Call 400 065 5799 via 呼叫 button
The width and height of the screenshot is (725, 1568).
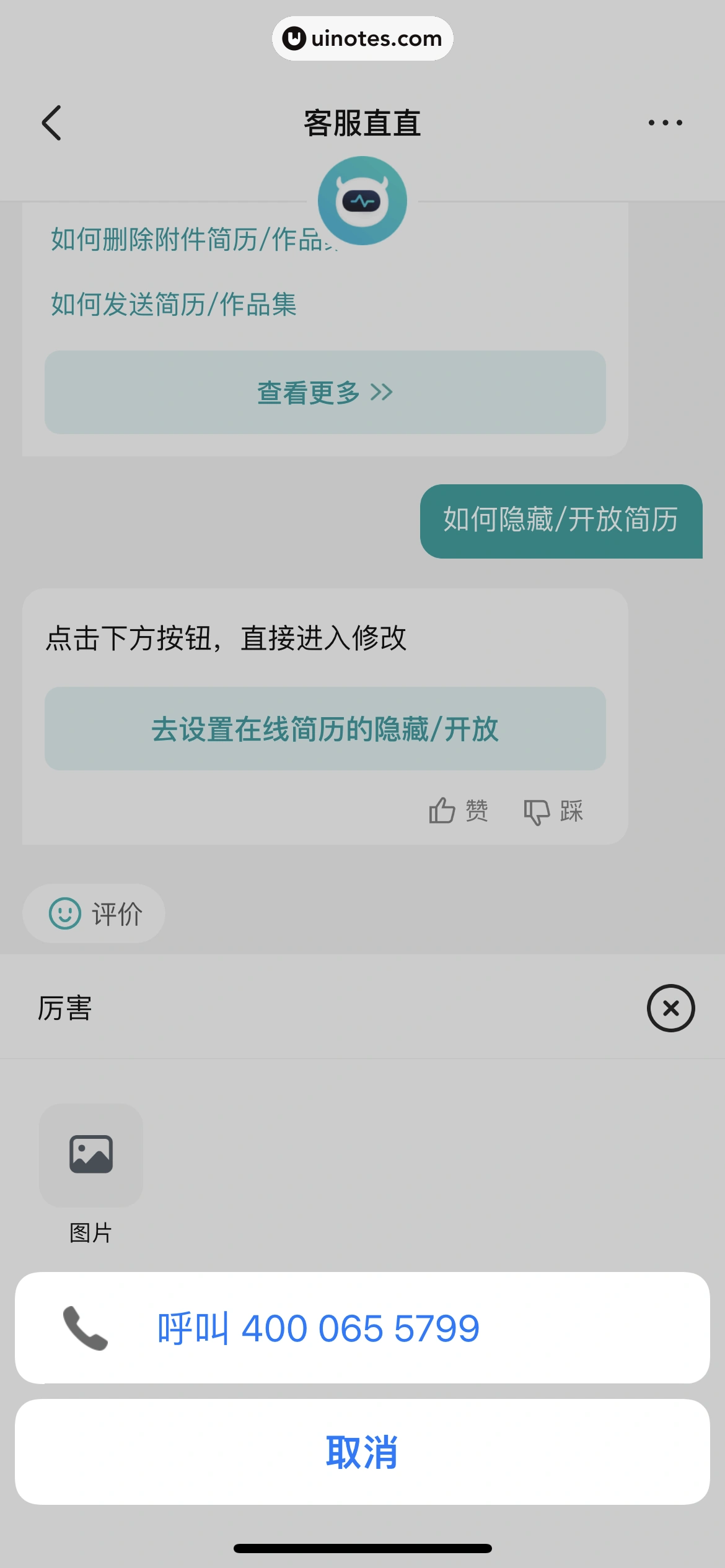tap(362, 1326)
